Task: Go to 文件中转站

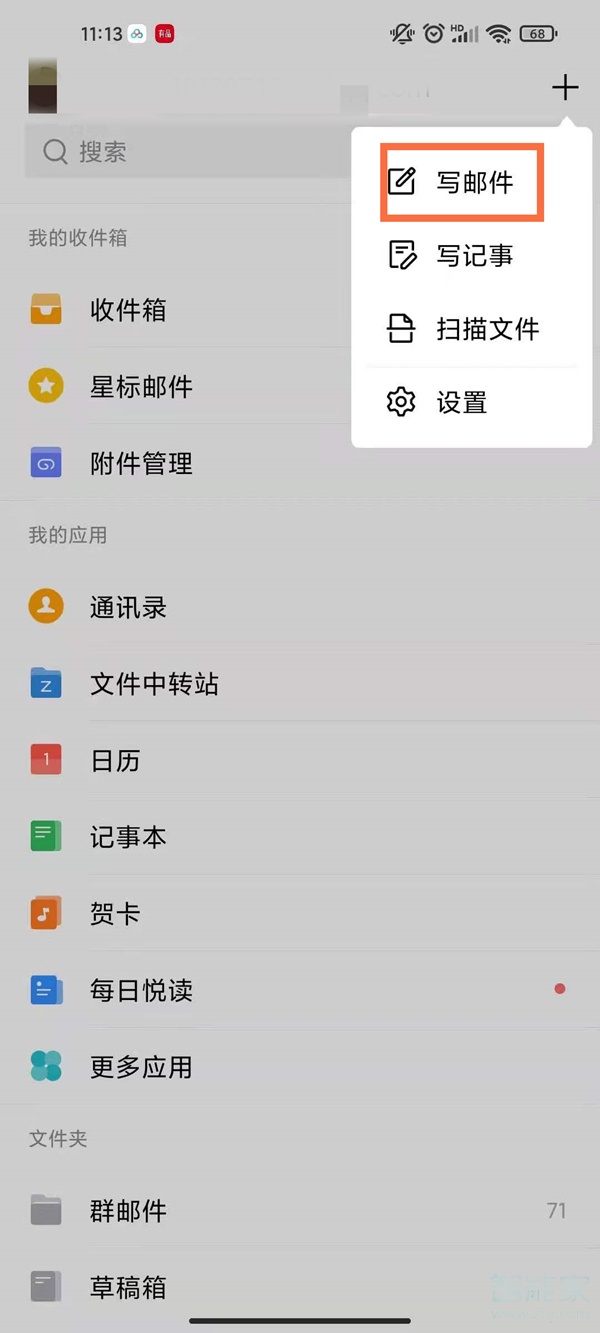Action: tap(154, 684)
